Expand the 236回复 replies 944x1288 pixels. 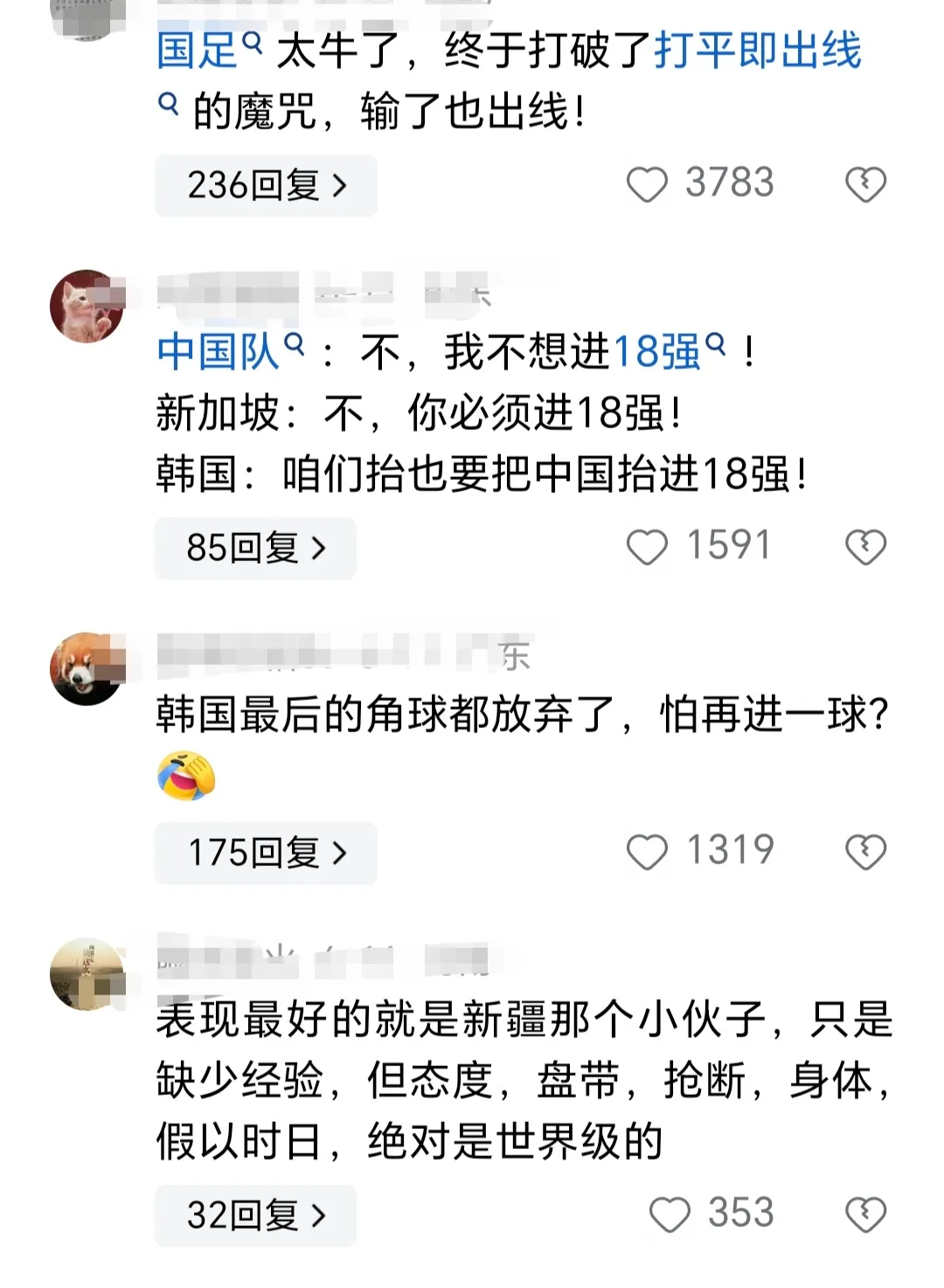click(x=266, y=185)
